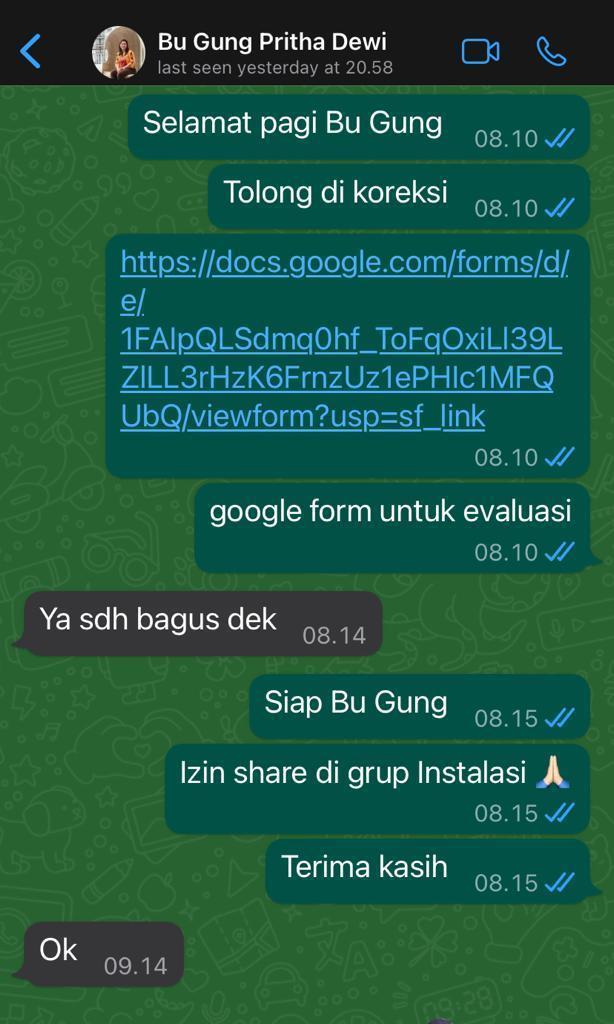Start a voice call with Bu Gung
614x1024 pixels.
pyautogui.click(x=551, y=52)
